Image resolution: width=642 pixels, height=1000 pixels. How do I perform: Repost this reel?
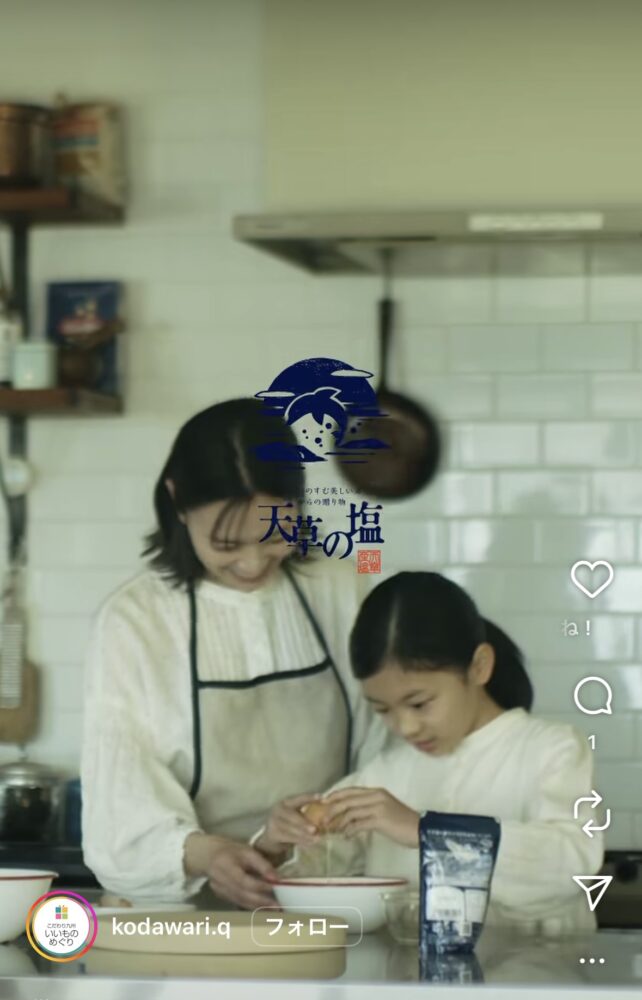click(592, 813)
